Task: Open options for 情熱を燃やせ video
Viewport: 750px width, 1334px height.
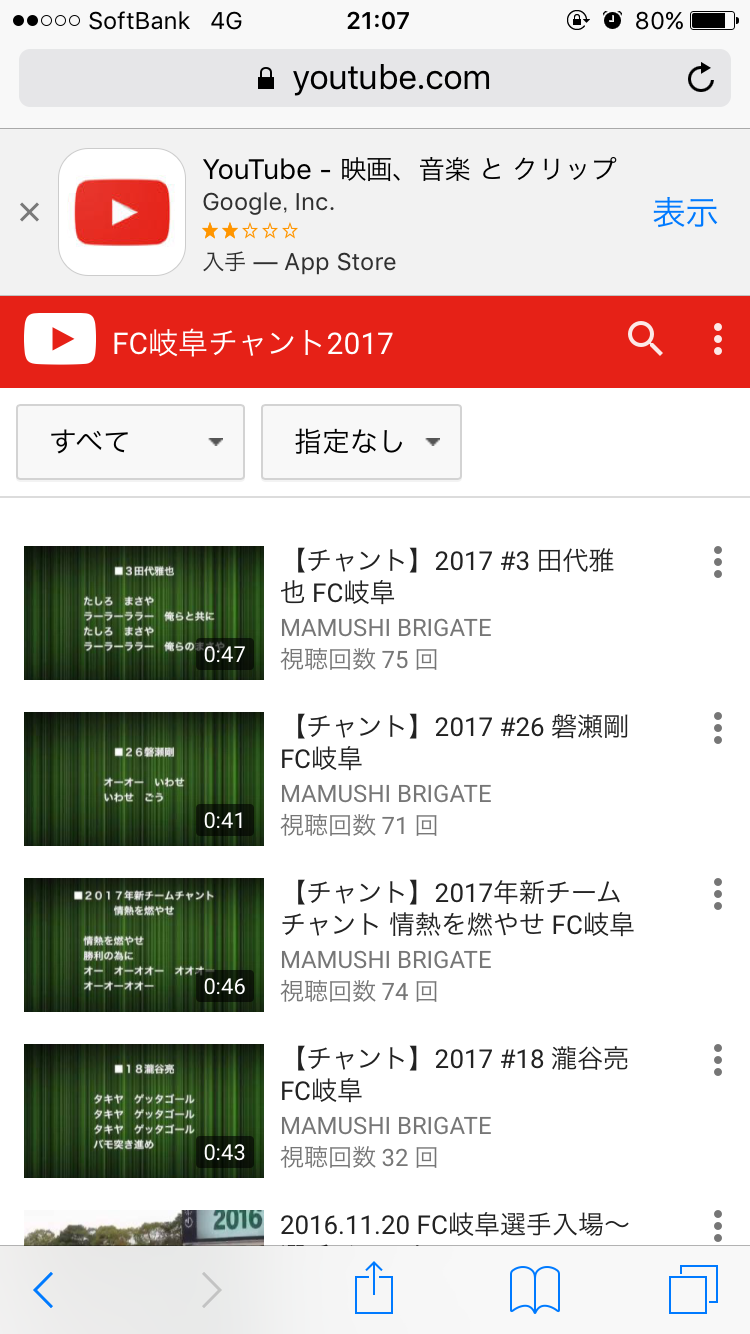Action: tap(718, 894)
